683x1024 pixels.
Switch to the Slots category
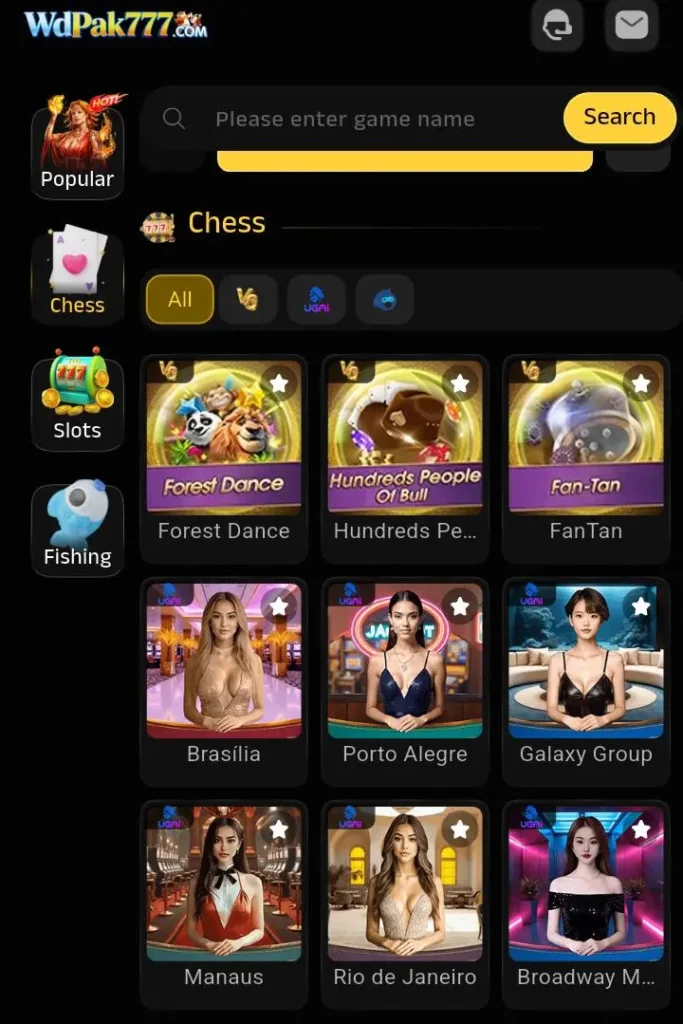[x=77, y=397]
